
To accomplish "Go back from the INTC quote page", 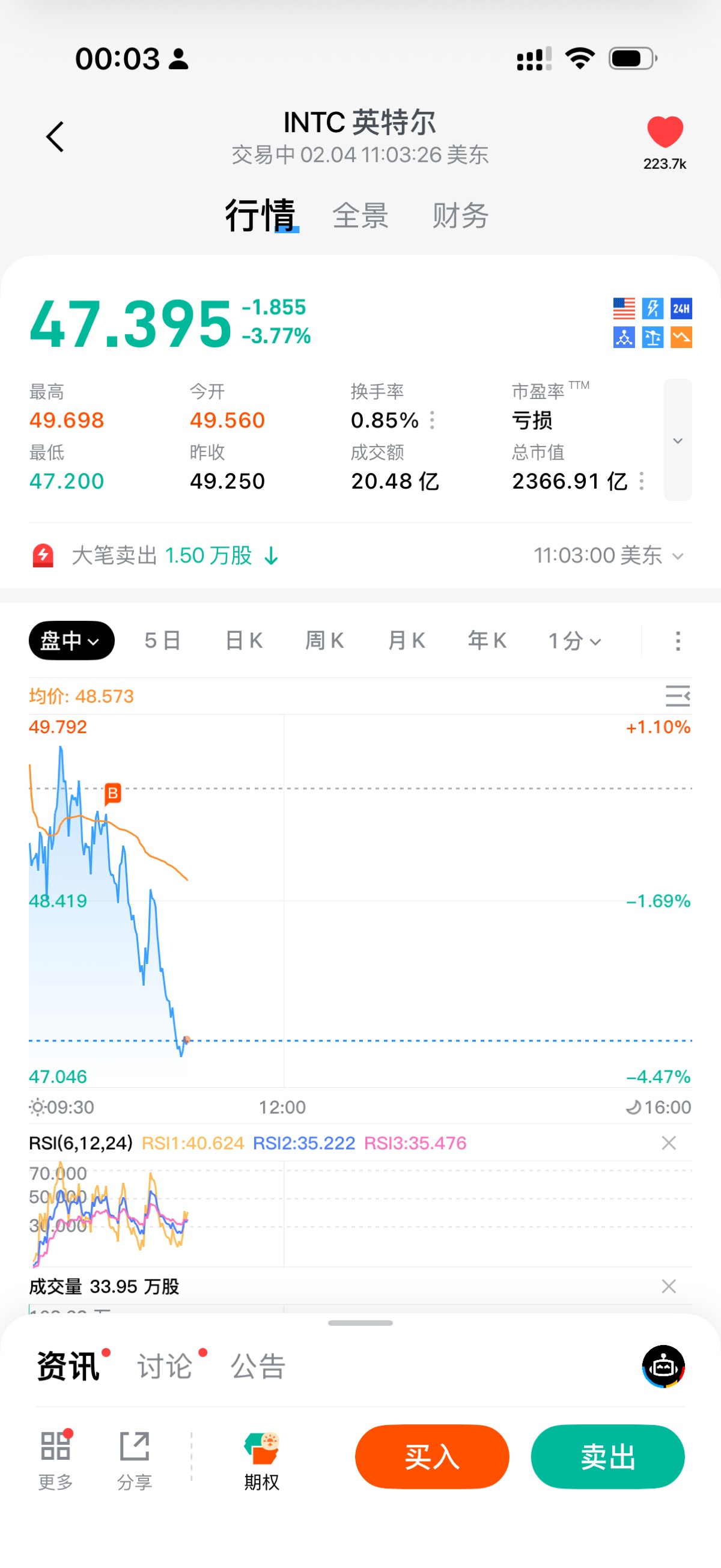I will point(55,136).
